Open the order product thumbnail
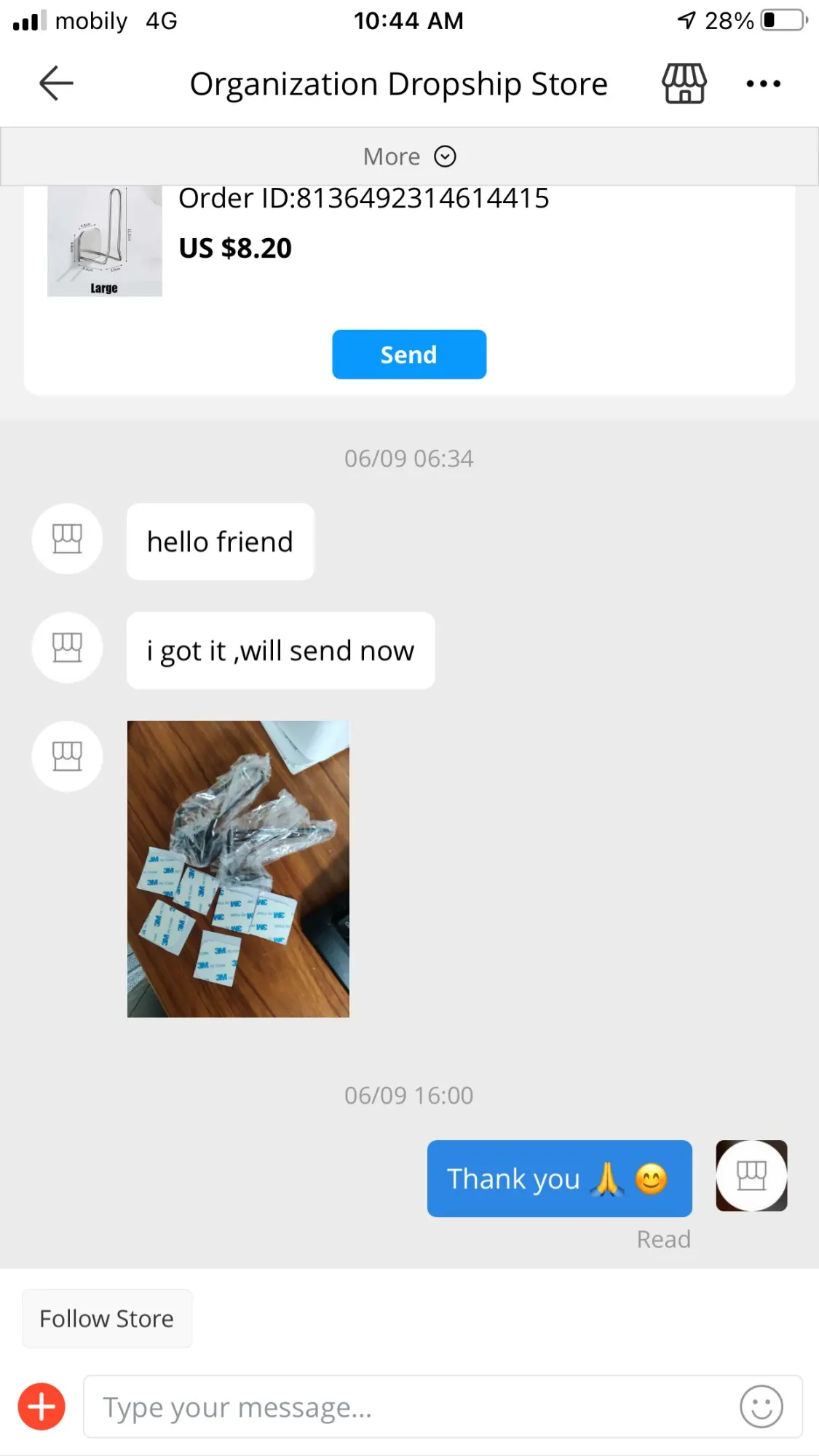 [x=105, y=242]
